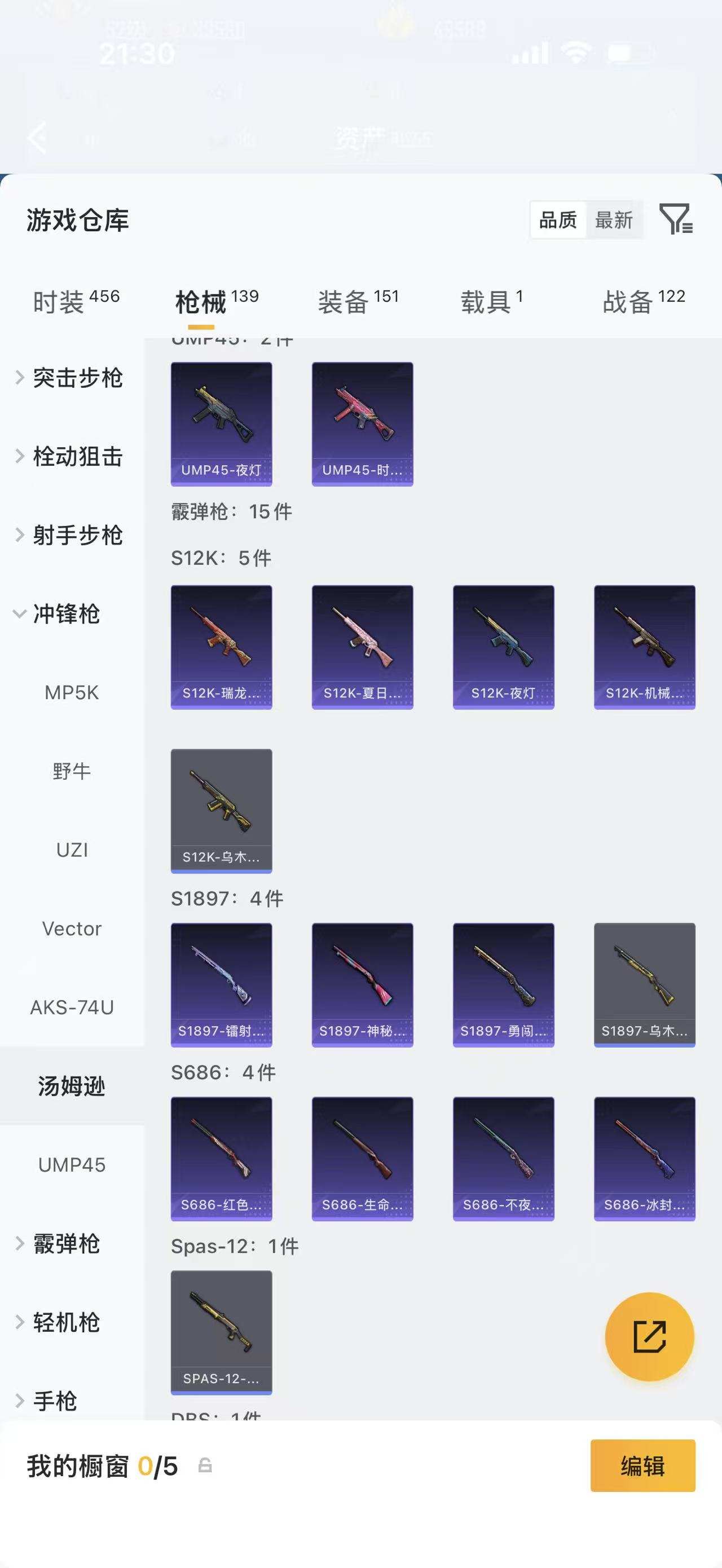The height and width of the screenshot is (1568, 722).
Task: Choose AKS-74U from the weapon list
Action: [72, 1008]
